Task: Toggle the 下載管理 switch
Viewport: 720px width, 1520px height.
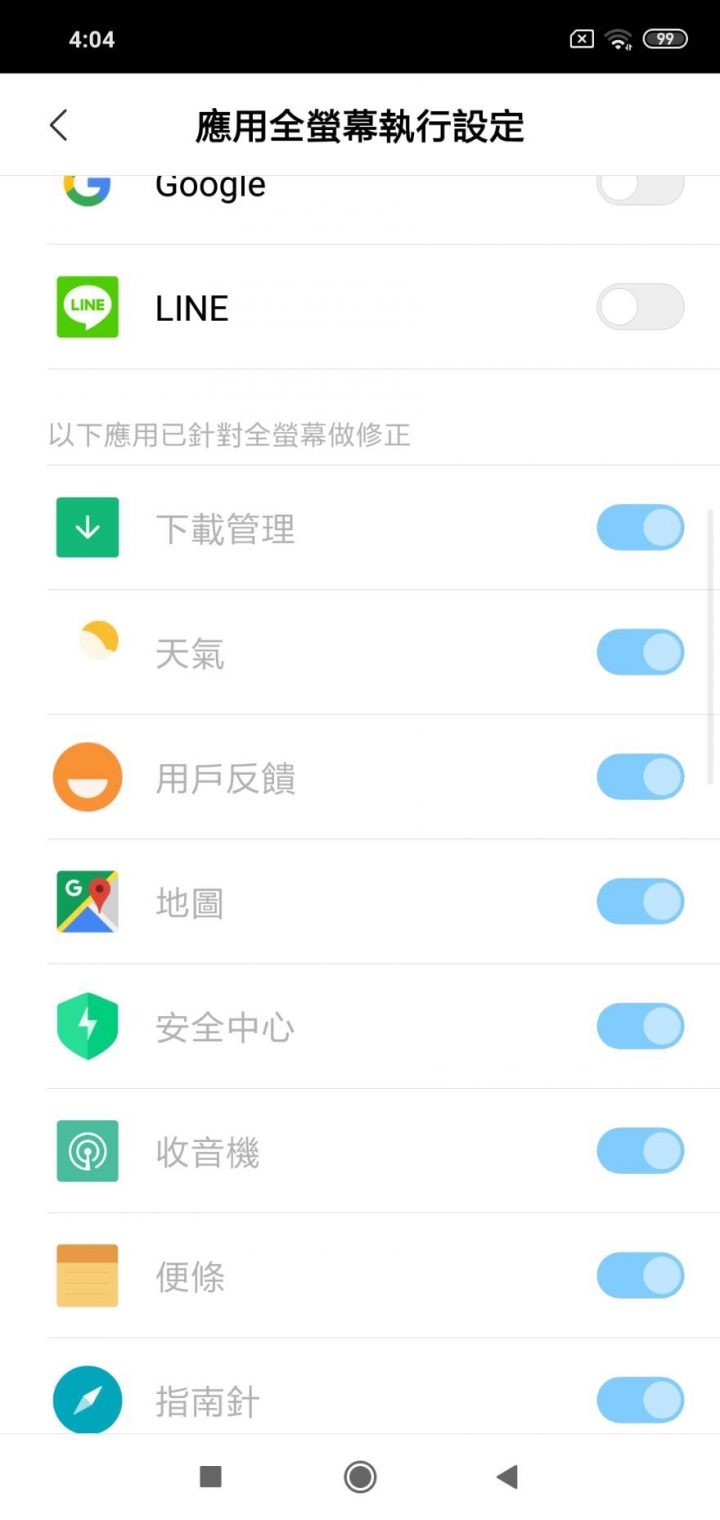Action: point(641,528)
